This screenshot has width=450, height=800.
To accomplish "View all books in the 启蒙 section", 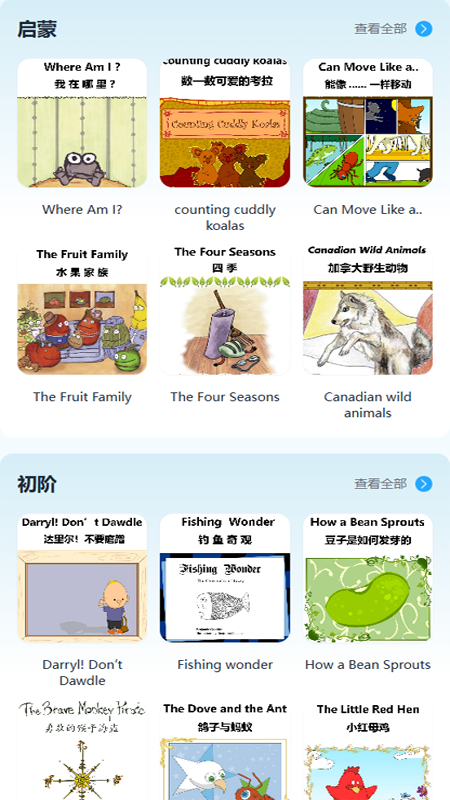I will point(393,29).
